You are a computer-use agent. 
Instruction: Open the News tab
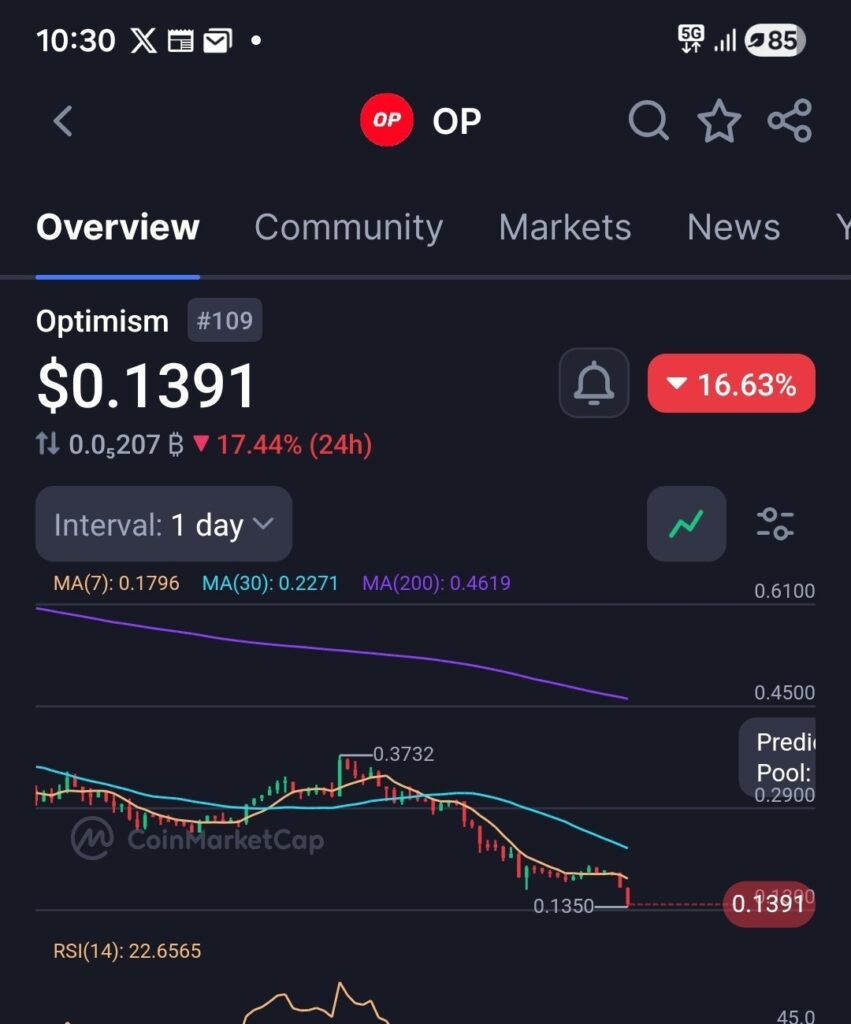coord(733,227)
